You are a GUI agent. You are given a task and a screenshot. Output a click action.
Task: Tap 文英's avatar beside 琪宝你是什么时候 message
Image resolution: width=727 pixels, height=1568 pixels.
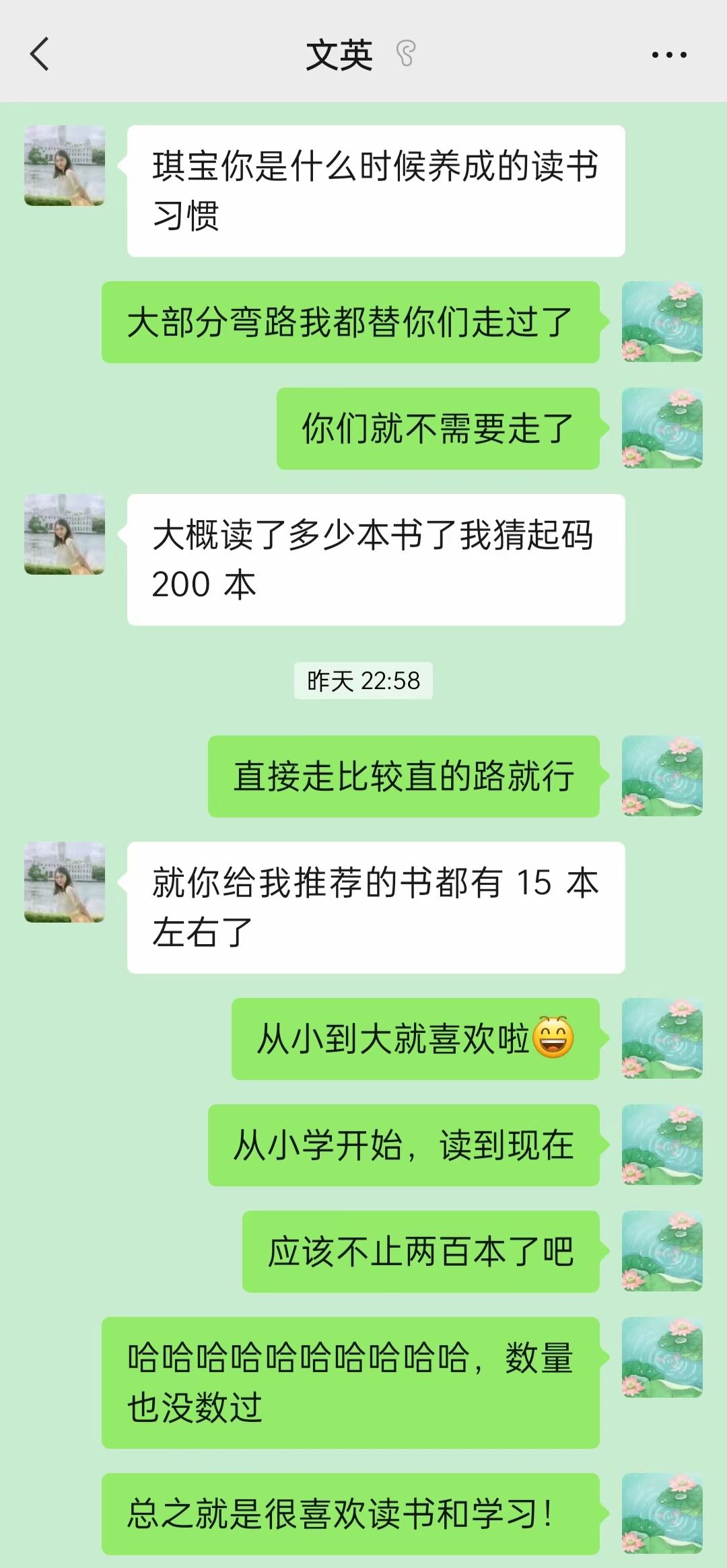65,166
